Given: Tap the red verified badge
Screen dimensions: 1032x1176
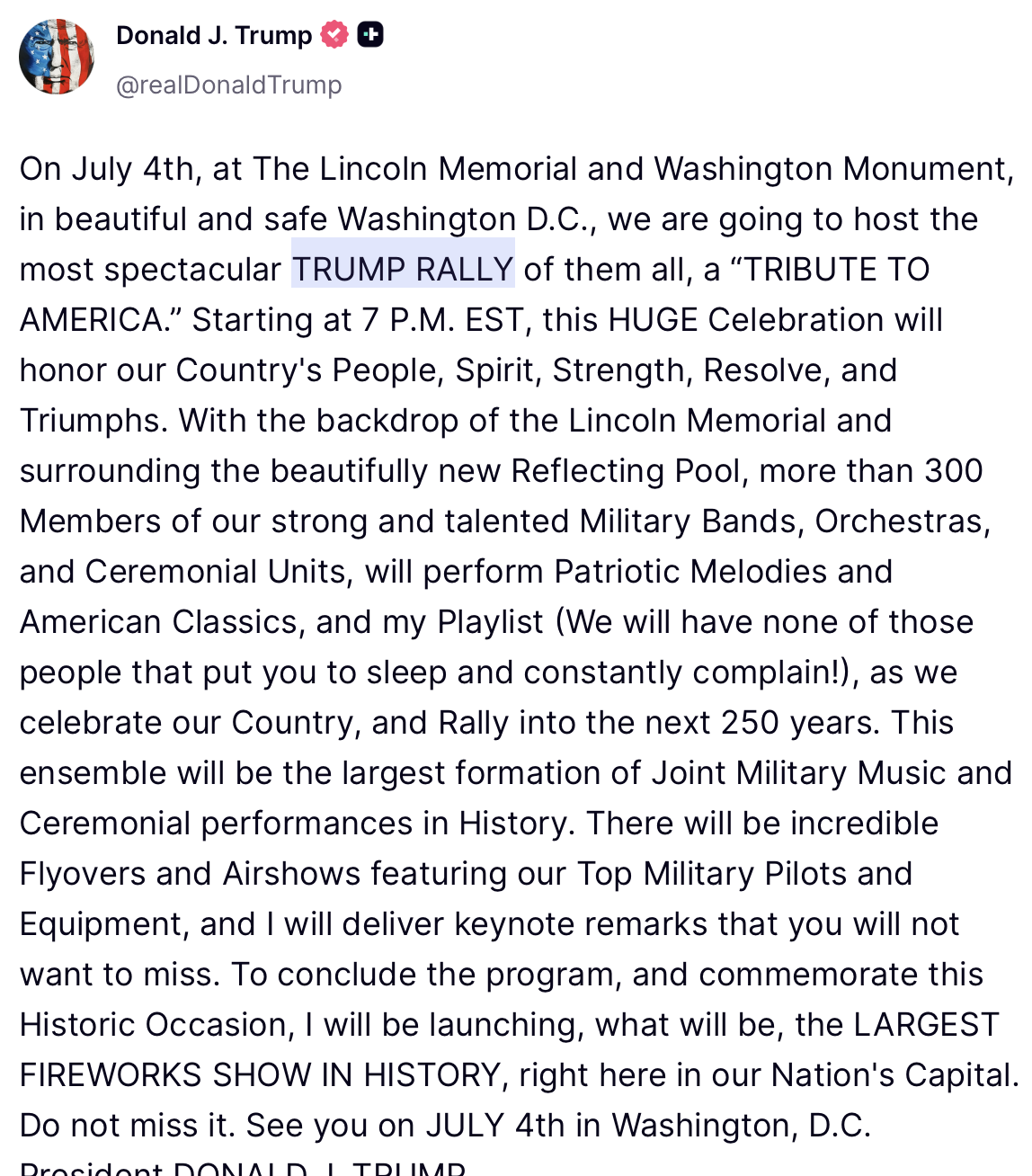Looking at the screenshot, I should [334, 35].
